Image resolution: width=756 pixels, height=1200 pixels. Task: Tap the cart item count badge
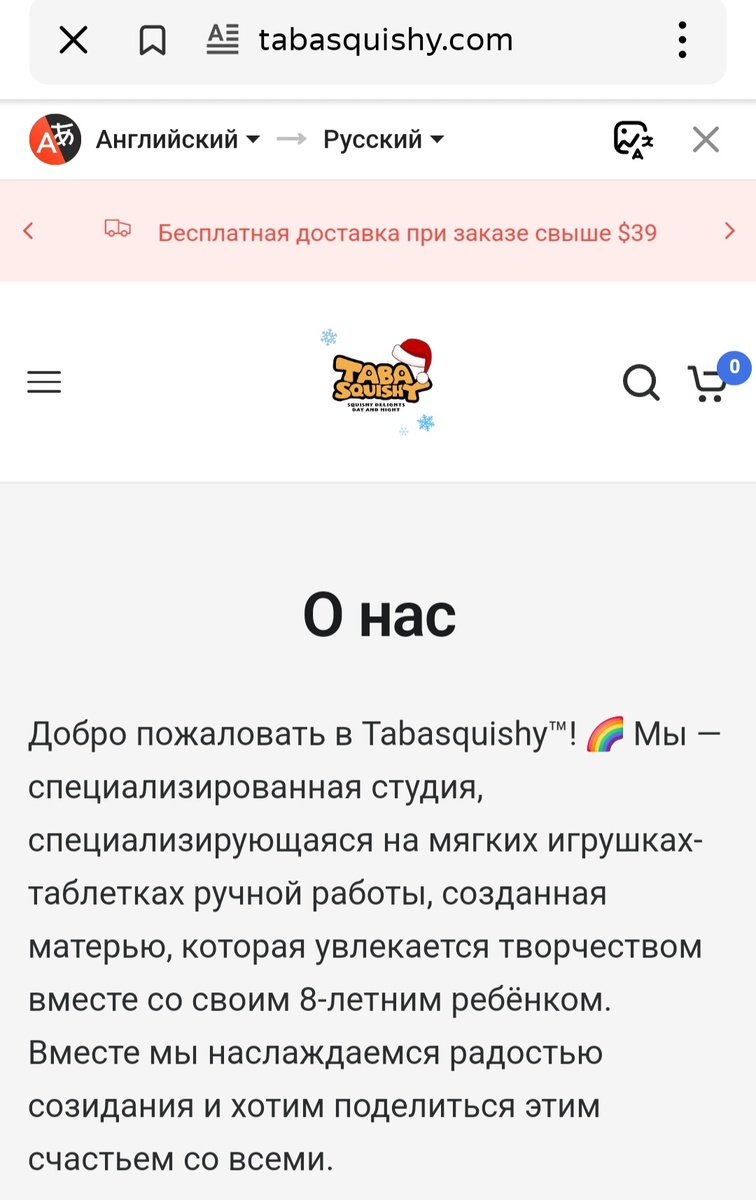tap(732, 368)
